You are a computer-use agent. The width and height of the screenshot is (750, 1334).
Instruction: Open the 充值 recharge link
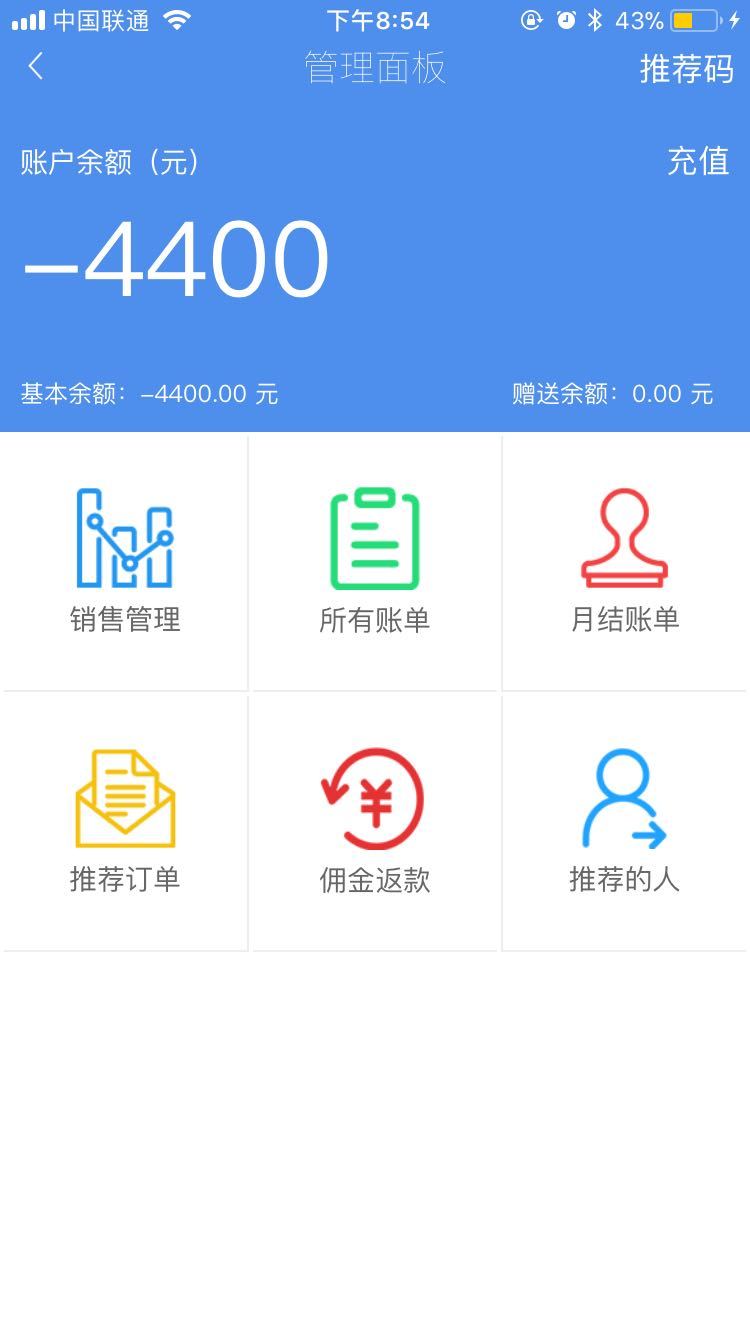(698, 161)
